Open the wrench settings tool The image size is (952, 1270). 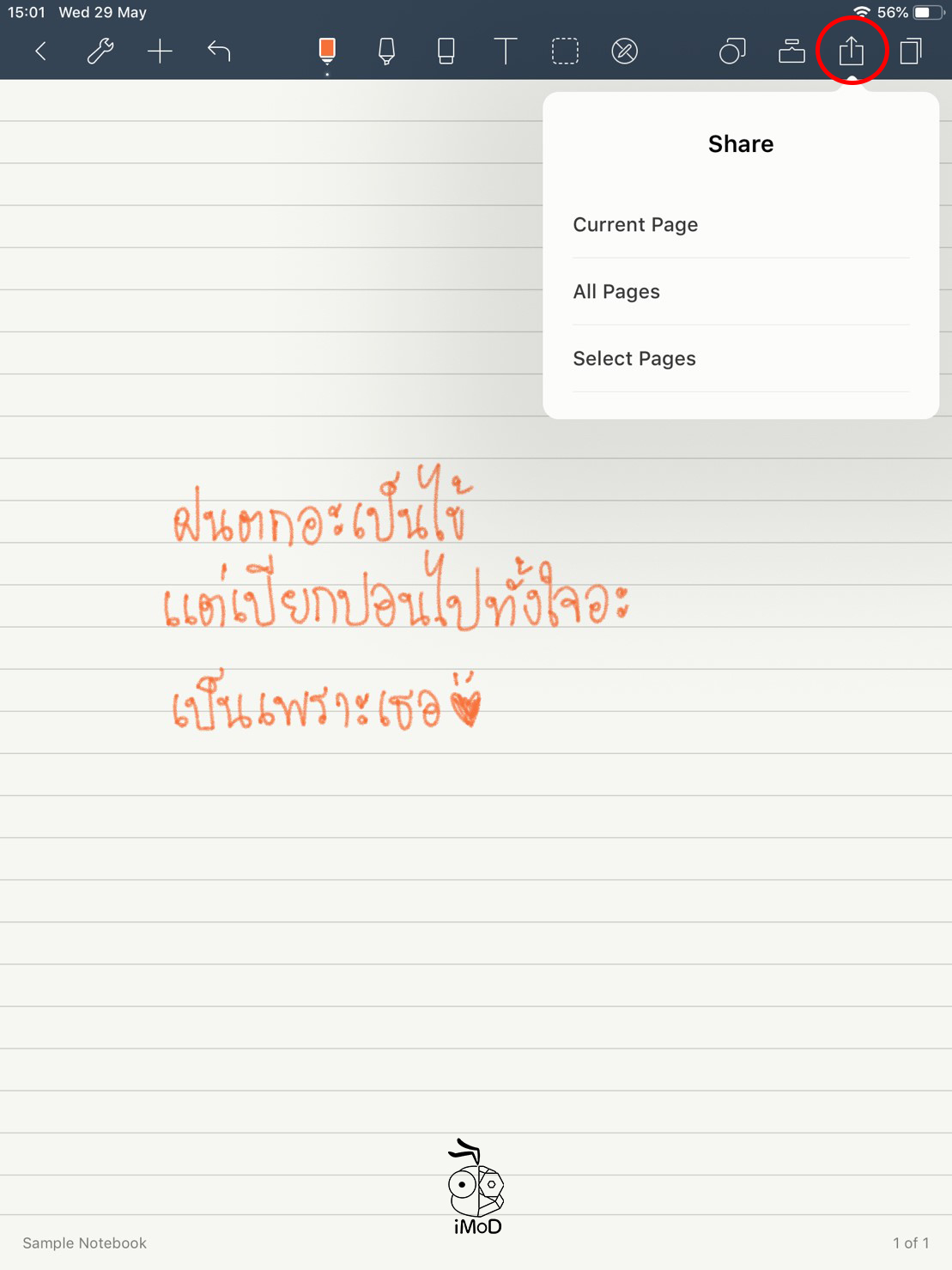[x=100, y=52]
